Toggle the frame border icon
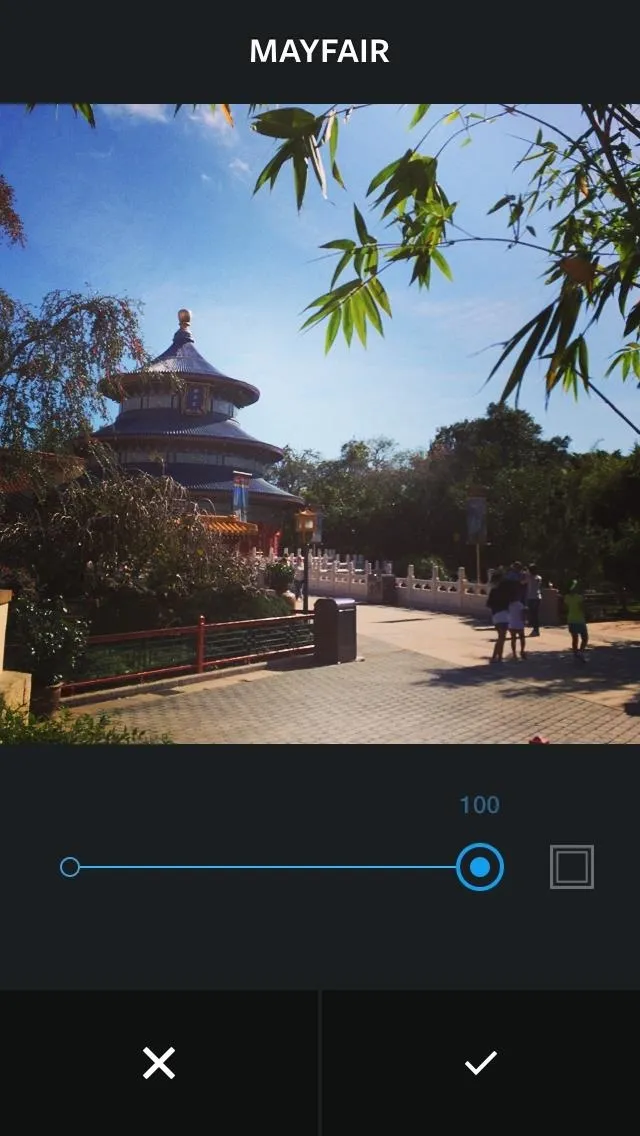This screenshot has width=640, height=1136. click(x=572, y=866)
